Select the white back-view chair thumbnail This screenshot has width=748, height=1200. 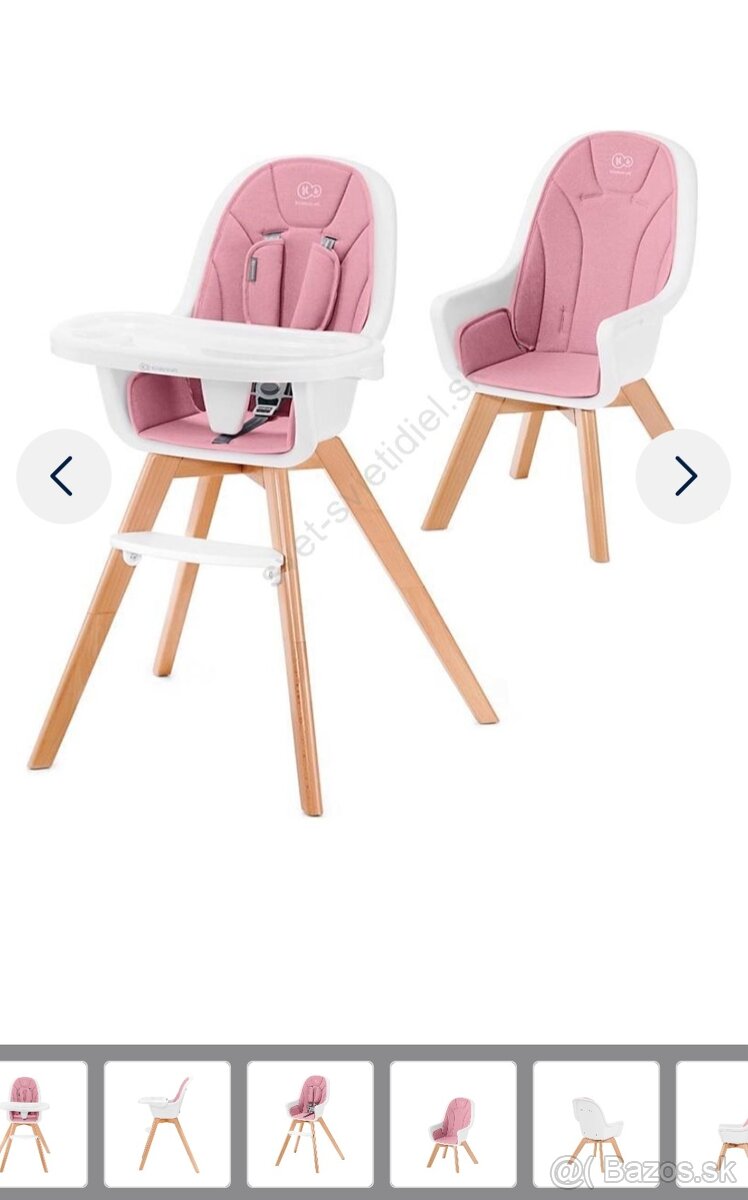(596, 1123)
